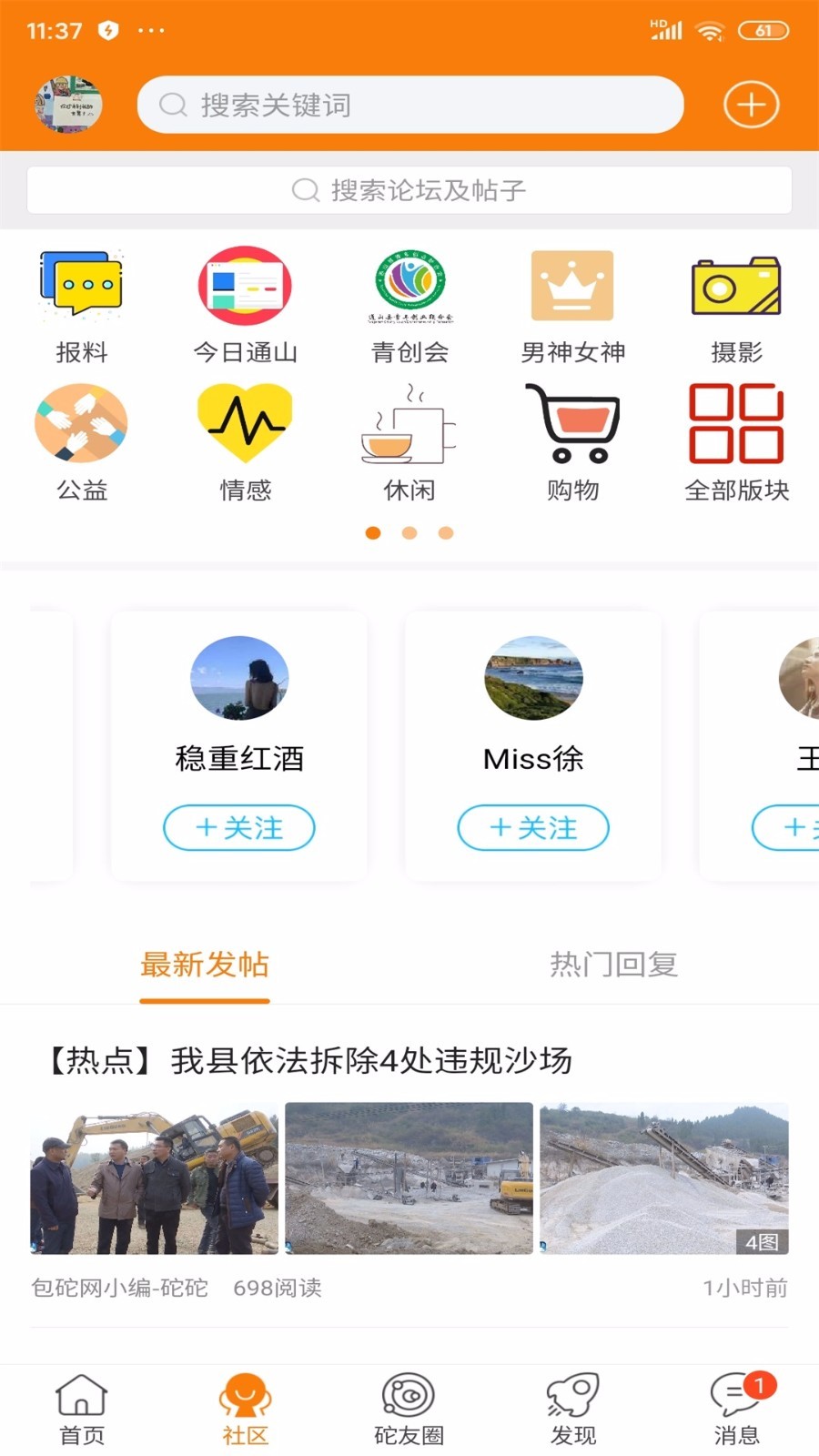Open the 报料 section
The width and height of the screenshot is (819, 1456).
point(82,305)
